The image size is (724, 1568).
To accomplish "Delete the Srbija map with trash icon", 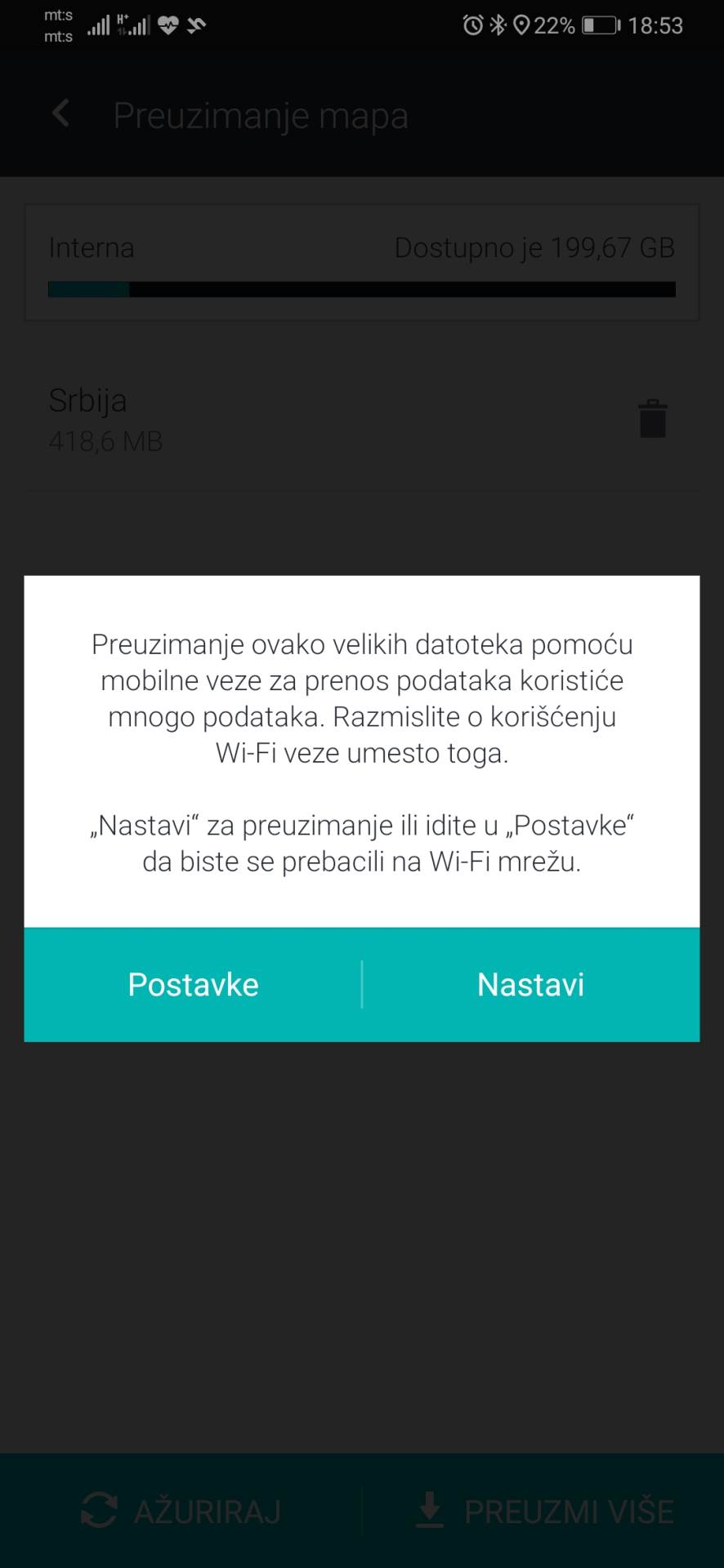I will 651,417.
